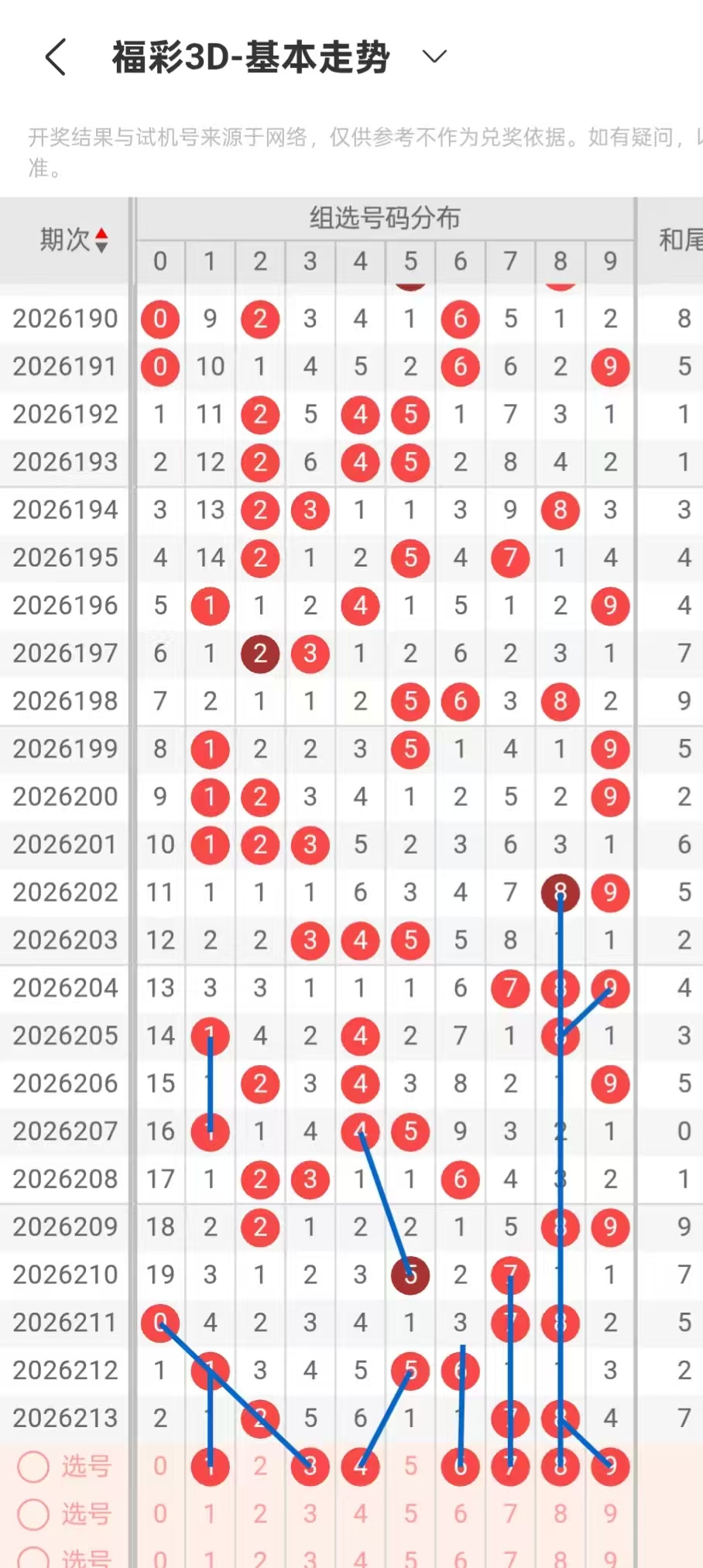Deselect highlighted number 9 in the 选号 row
This screenshot has width=703, height=1568.
point(610,1466)
